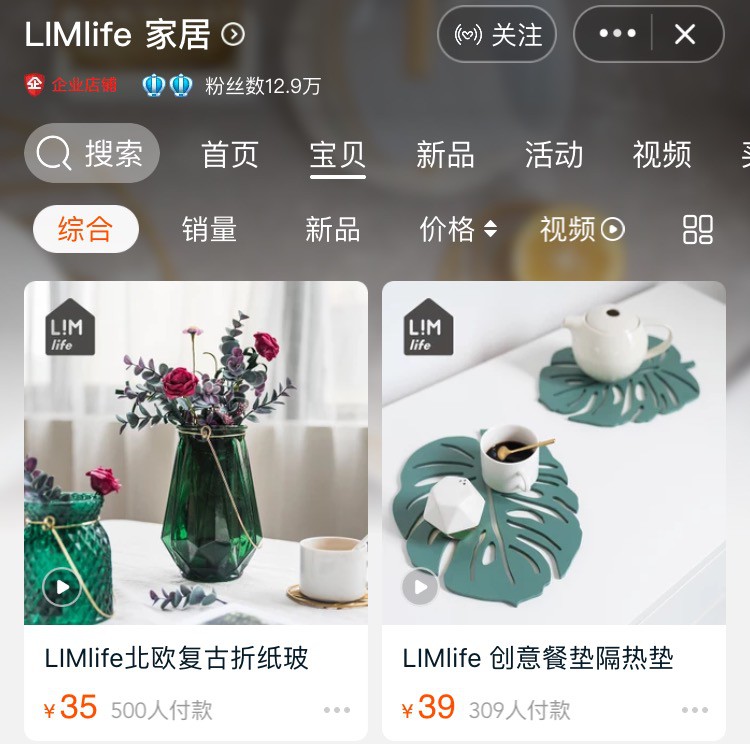Image resolution: width=750 pixels, height=744 pixels.
Task: Switch to the top 视频 tab
Action: tap(661, 154)
